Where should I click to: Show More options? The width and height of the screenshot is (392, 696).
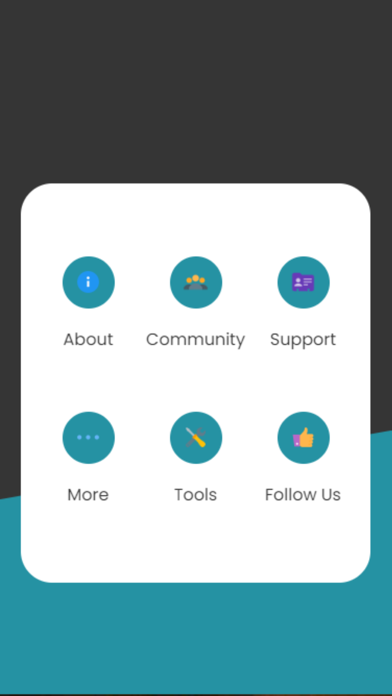(88, 438)
